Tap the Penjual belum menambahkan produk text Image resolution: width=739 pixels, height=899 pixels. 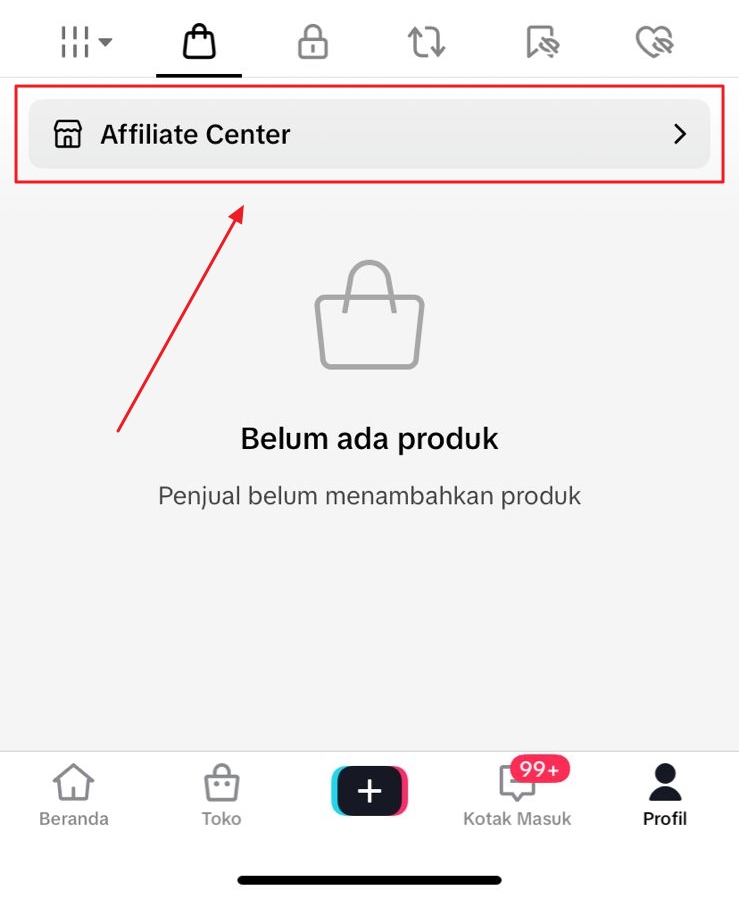[369, 495]
